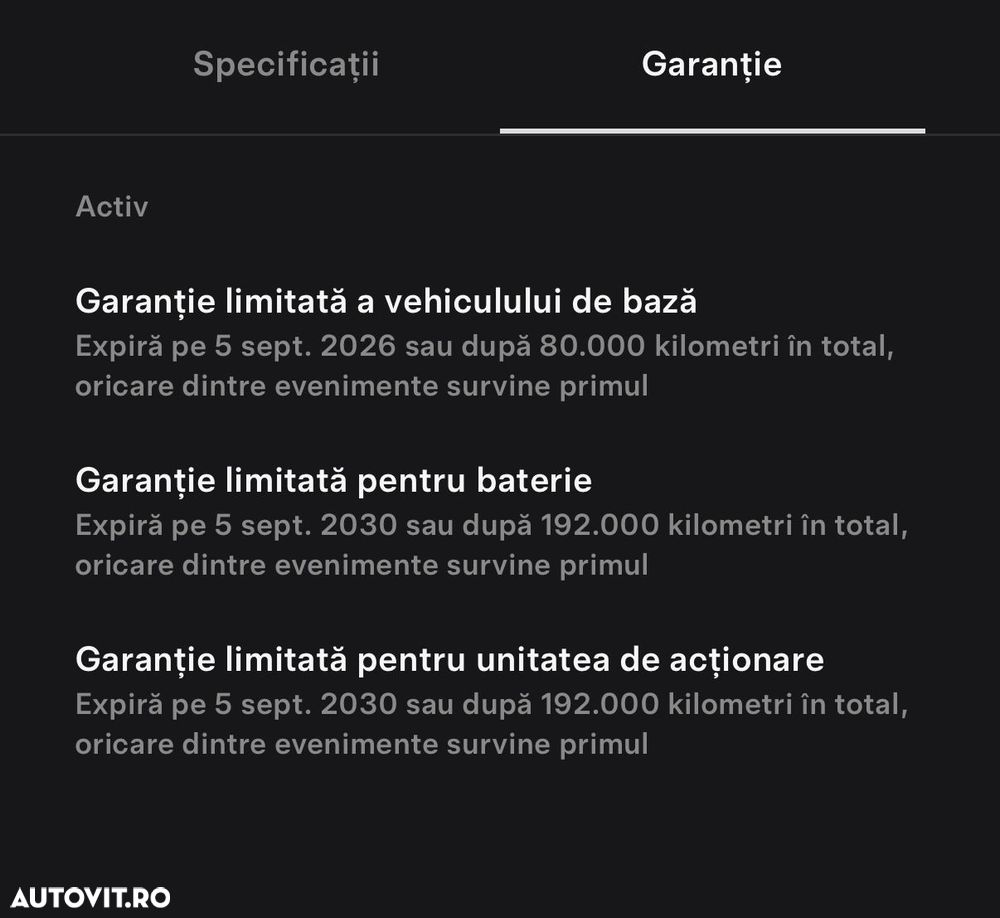The height and width of the screenshot is (918, 1000).
Task: Select the Garanție tab
Action: click(x=711, y=65)
